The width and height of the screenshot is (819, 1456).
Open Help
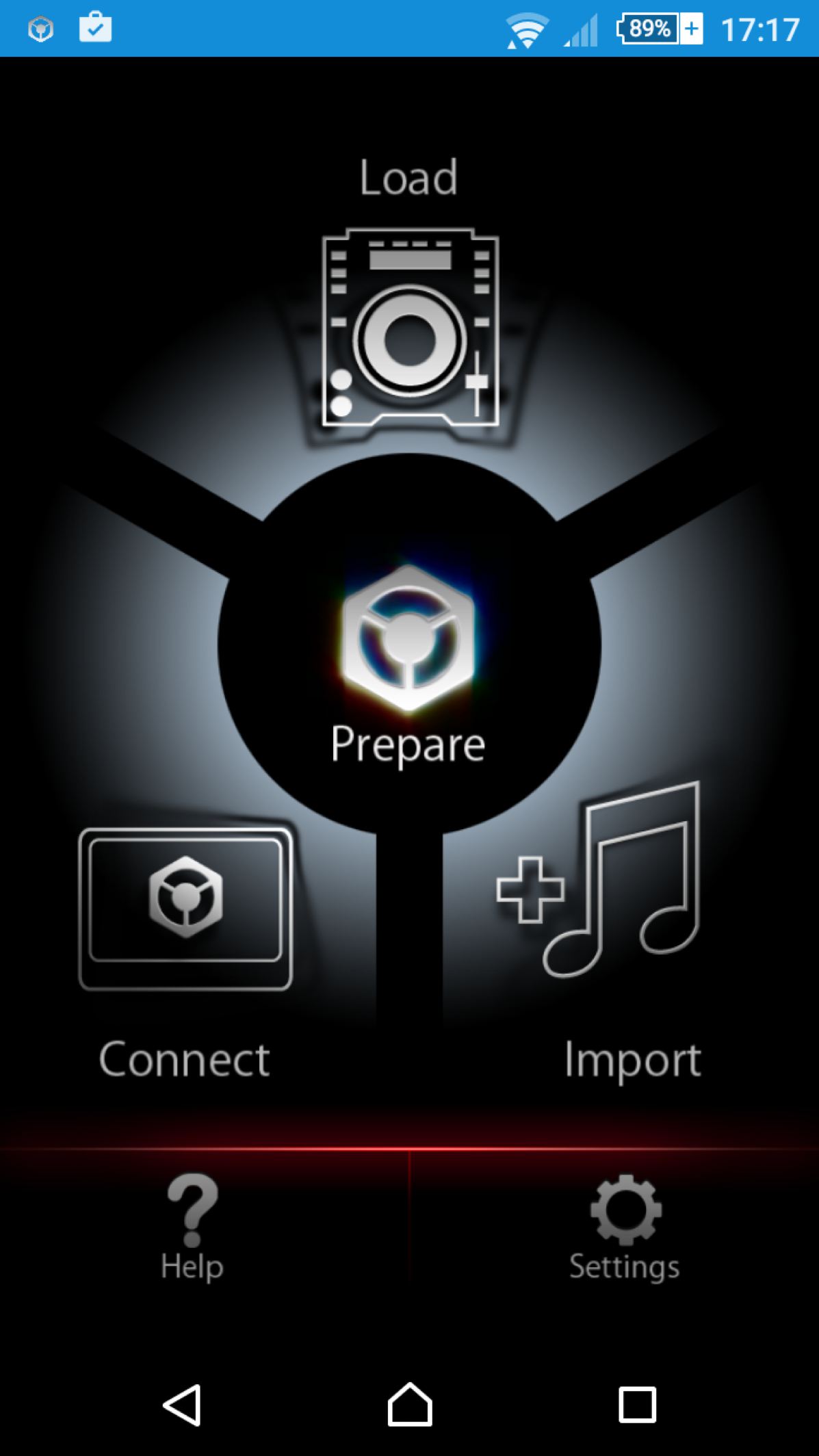point(192,1225)
